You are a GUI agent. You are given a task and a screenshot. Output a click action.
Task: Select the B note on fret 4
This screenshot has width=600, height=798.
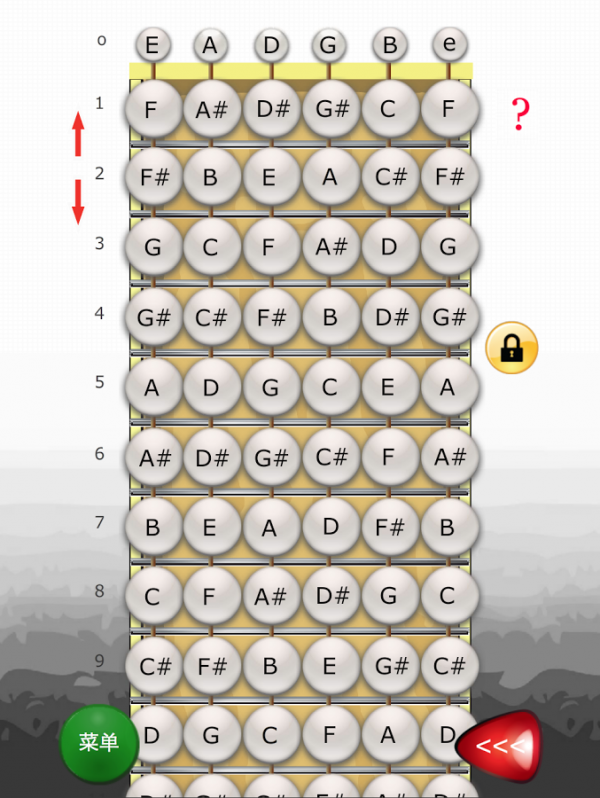pos(330,317)
